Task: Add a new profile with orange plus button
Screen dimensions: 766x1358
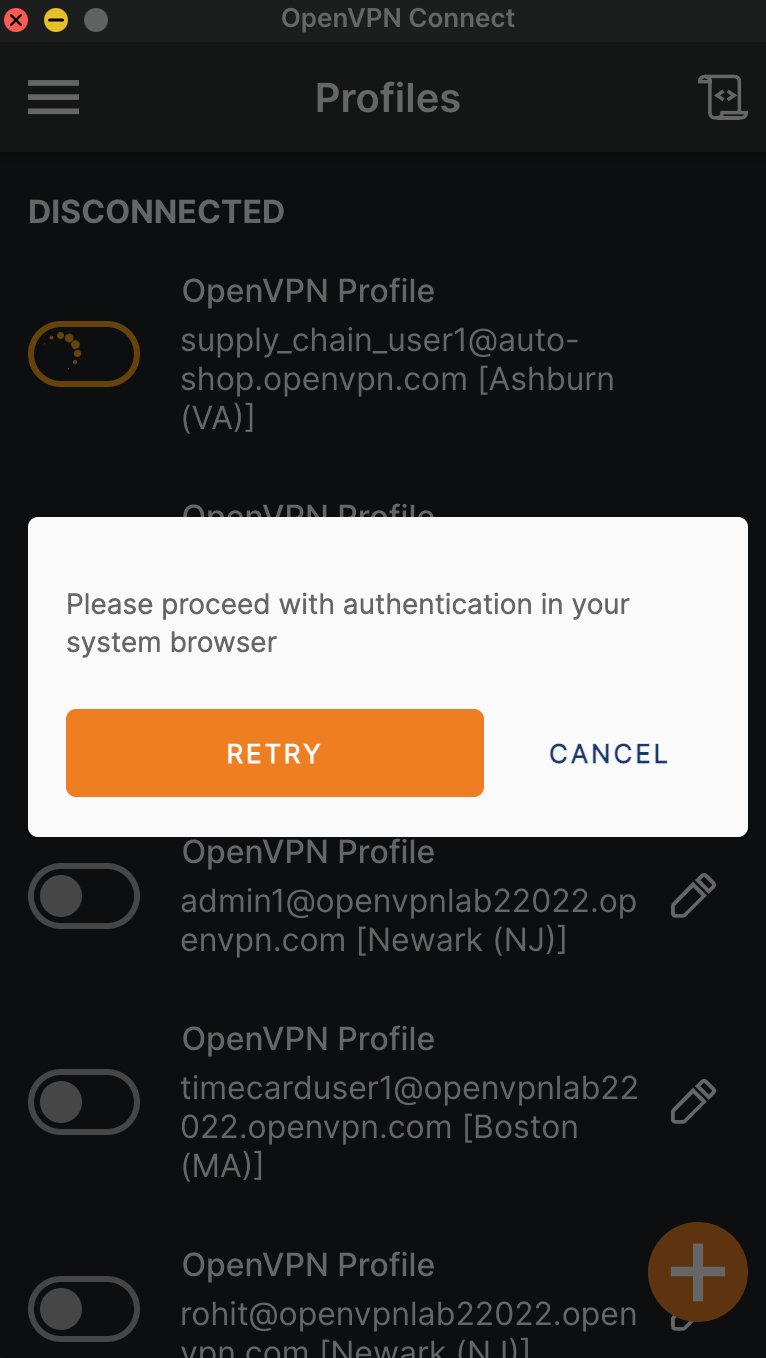Action: point(697,1271)
